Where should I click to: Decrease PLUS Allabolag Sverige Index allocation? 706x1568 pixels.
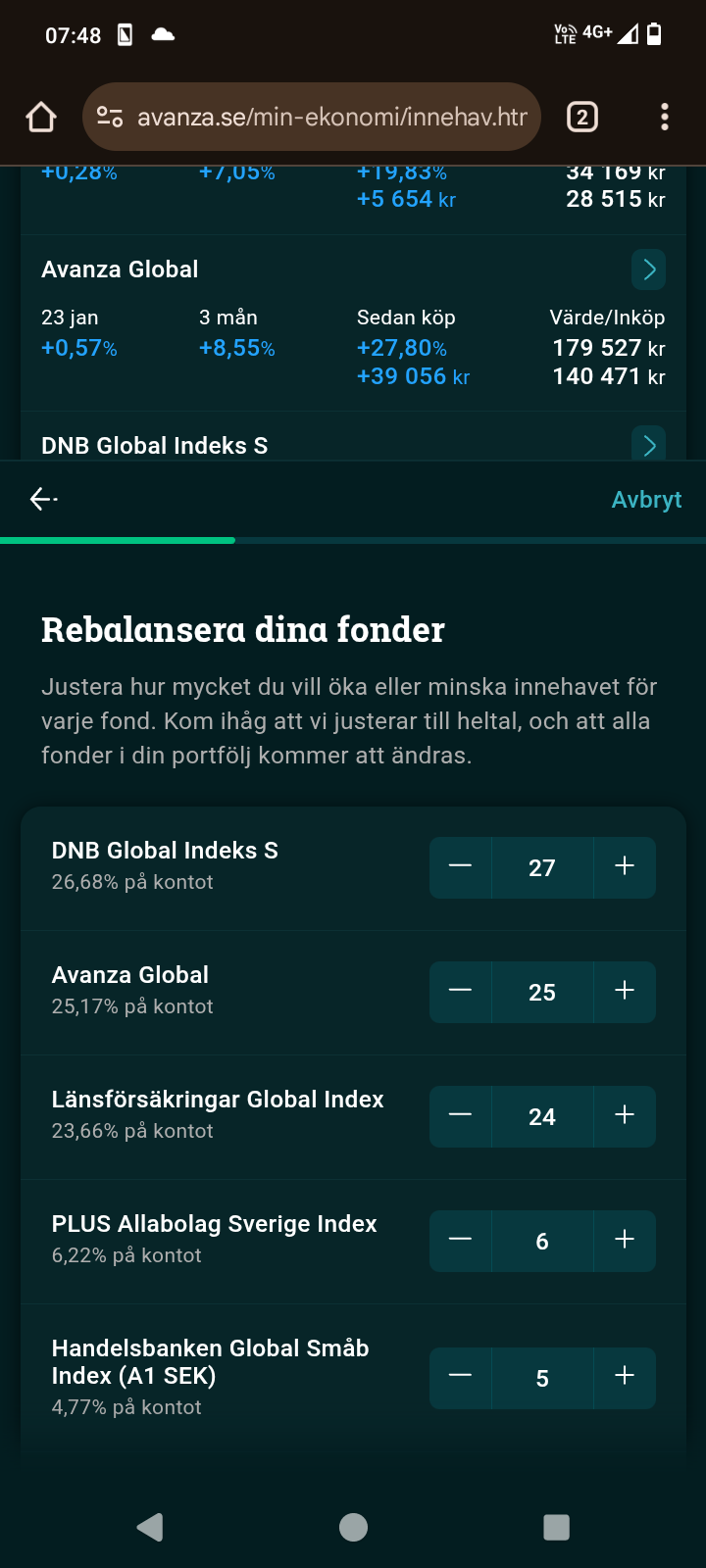(x=460, y=1240)
